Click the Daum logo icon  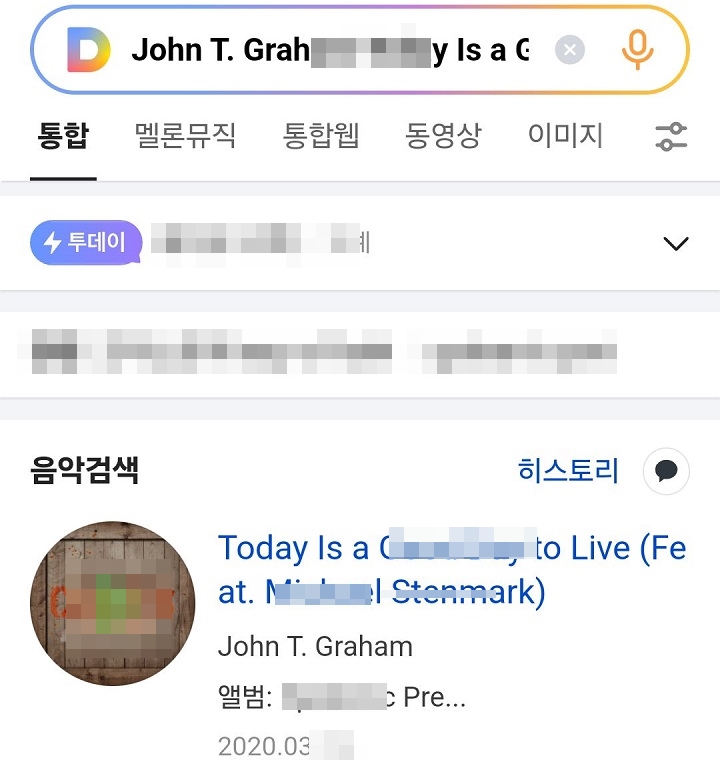[84, 48]
